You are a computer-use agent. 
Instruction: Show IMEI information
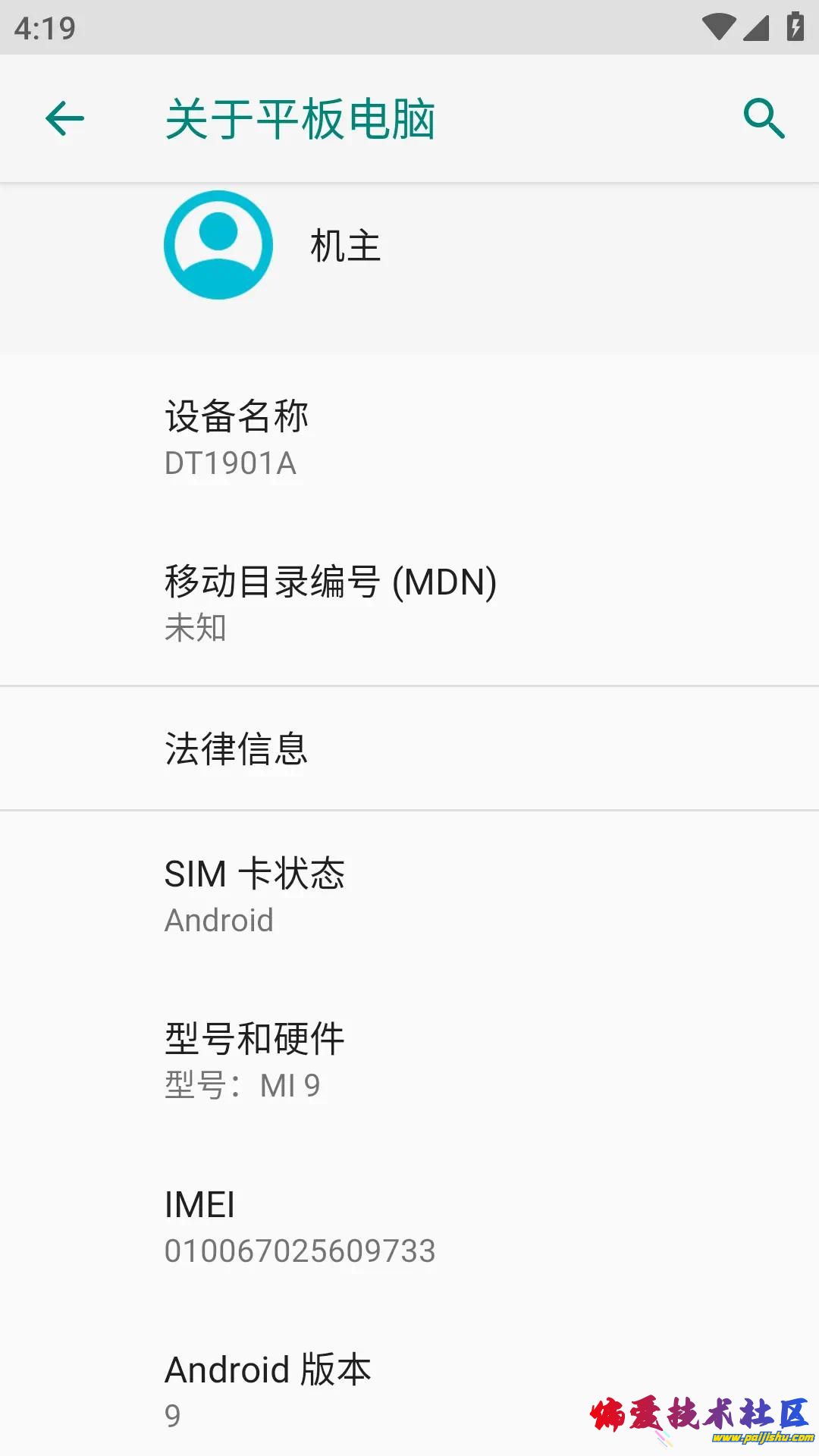409,1225
